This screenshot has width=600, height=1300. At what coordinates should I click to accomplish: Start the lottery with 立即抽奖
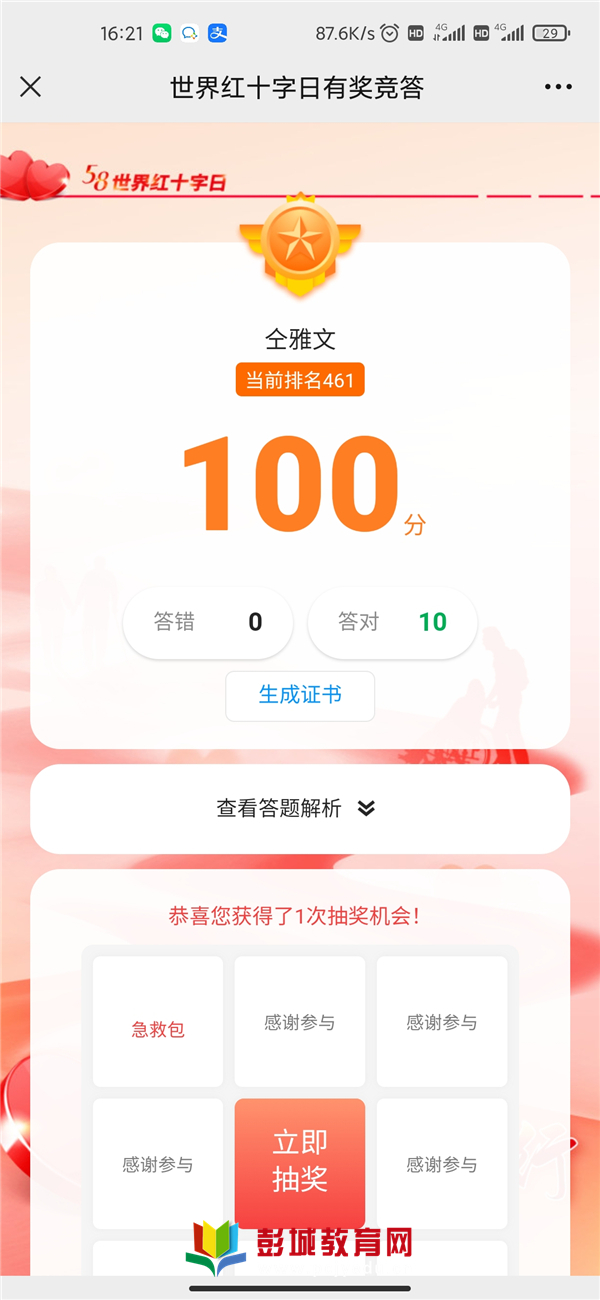click(x=300, y=1162)
